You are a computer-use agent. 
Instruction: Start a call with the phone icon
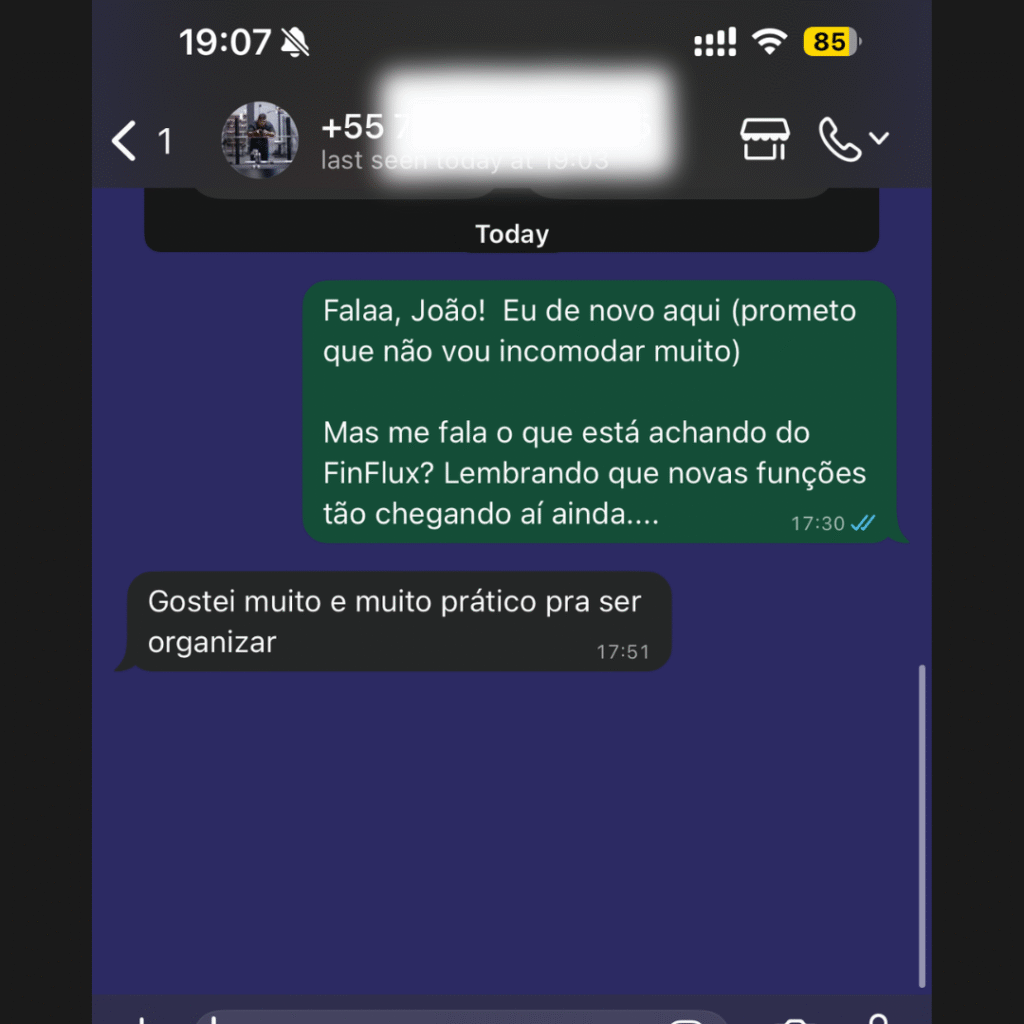[x=839, y=140]
